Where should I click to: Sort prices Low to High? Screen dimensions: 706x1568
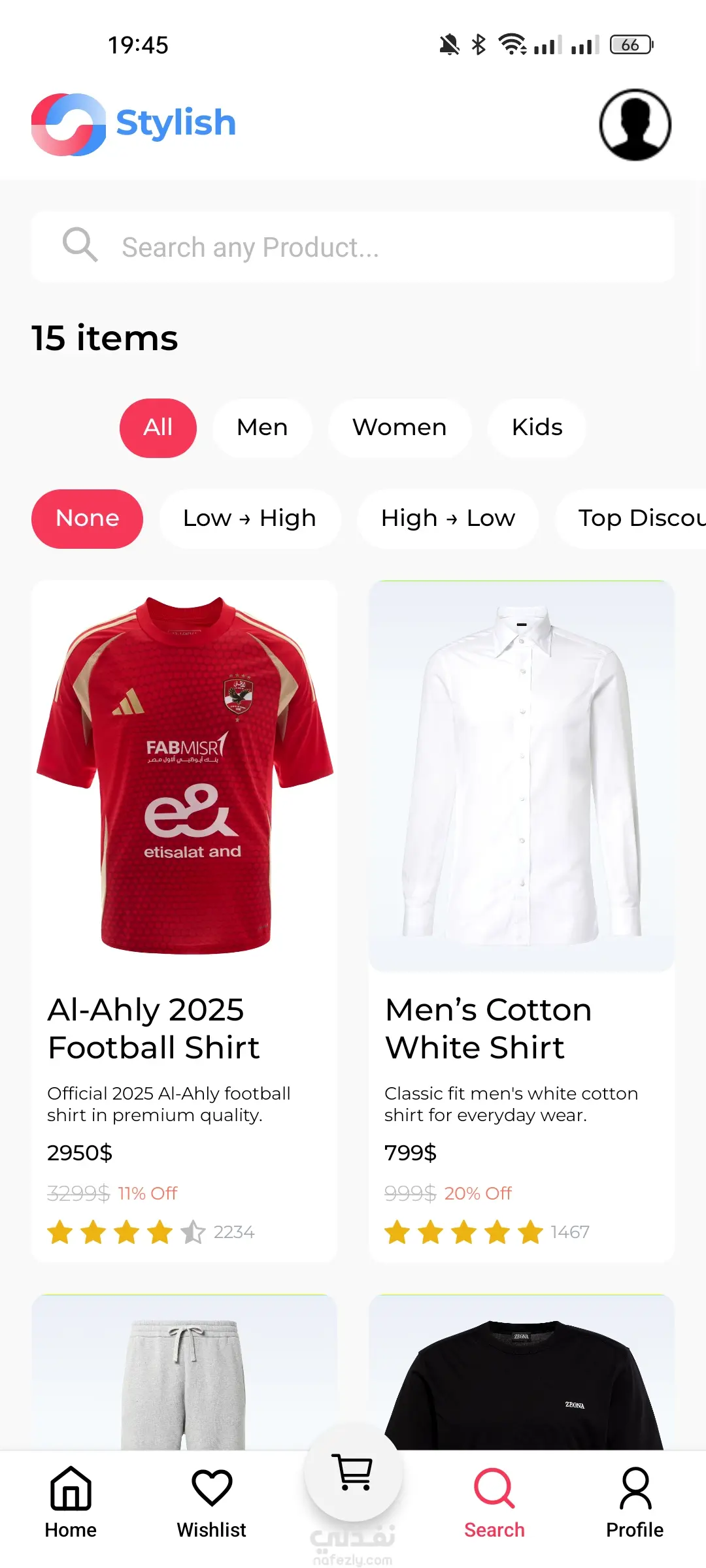(250, 518)
